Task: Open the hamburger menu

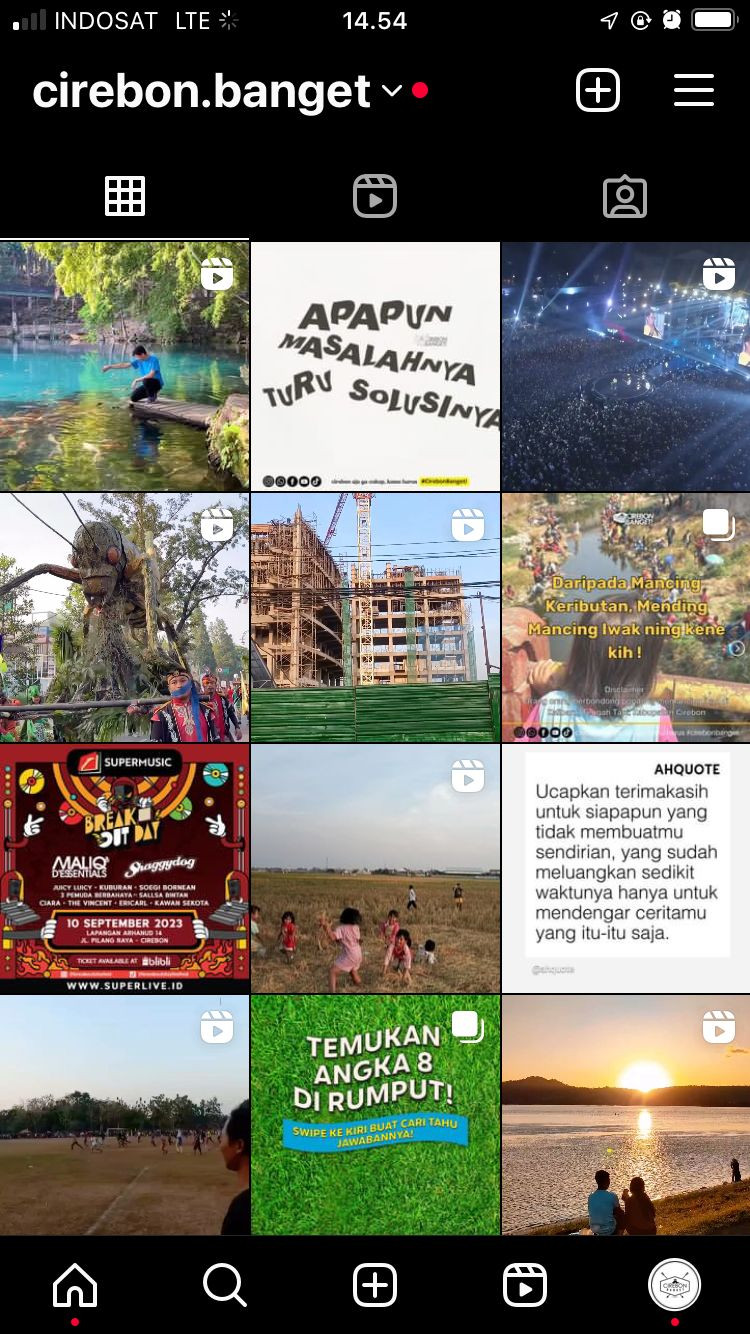Action: pos(693,91)
